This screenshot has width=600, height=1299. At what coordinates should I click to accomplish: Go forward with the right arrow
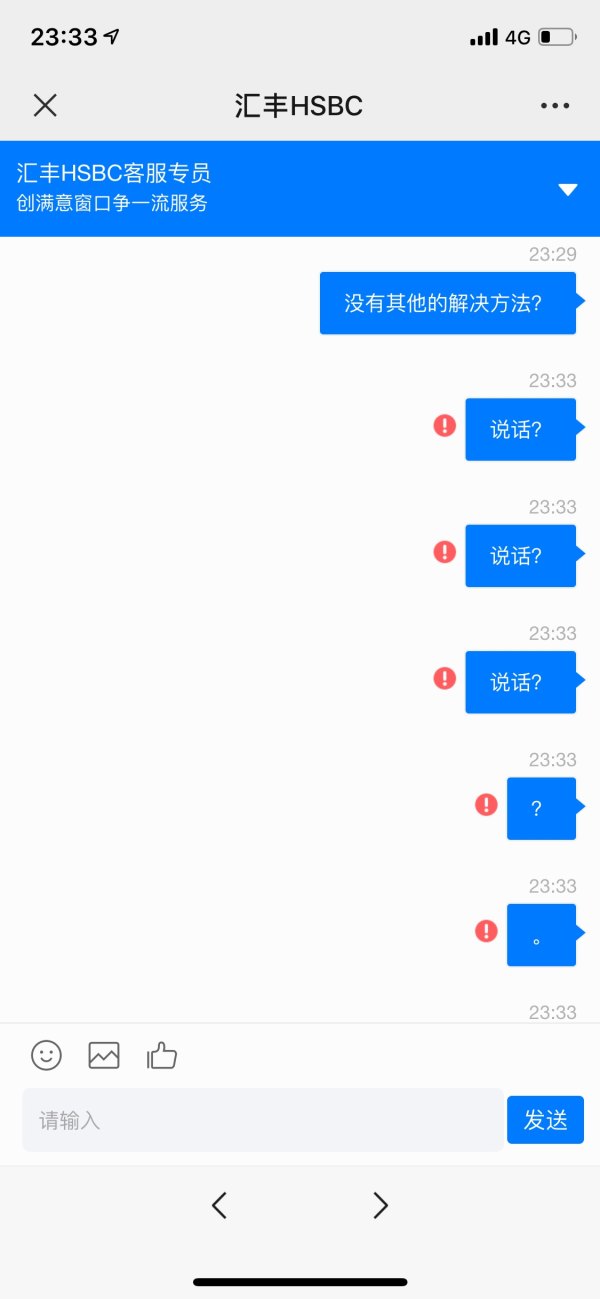380,1205
